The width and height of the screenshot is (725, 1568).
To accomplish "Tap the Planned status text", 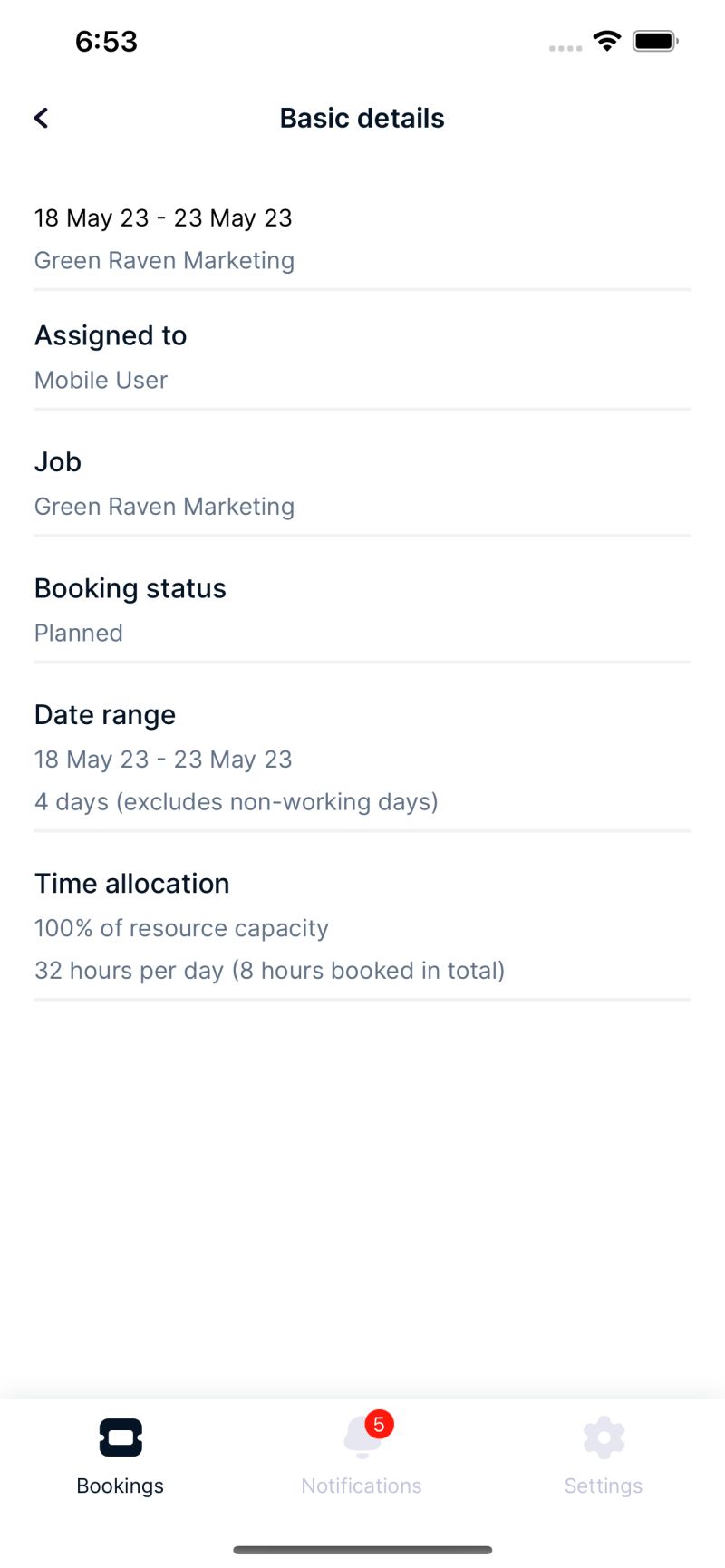I will (78, 632).
